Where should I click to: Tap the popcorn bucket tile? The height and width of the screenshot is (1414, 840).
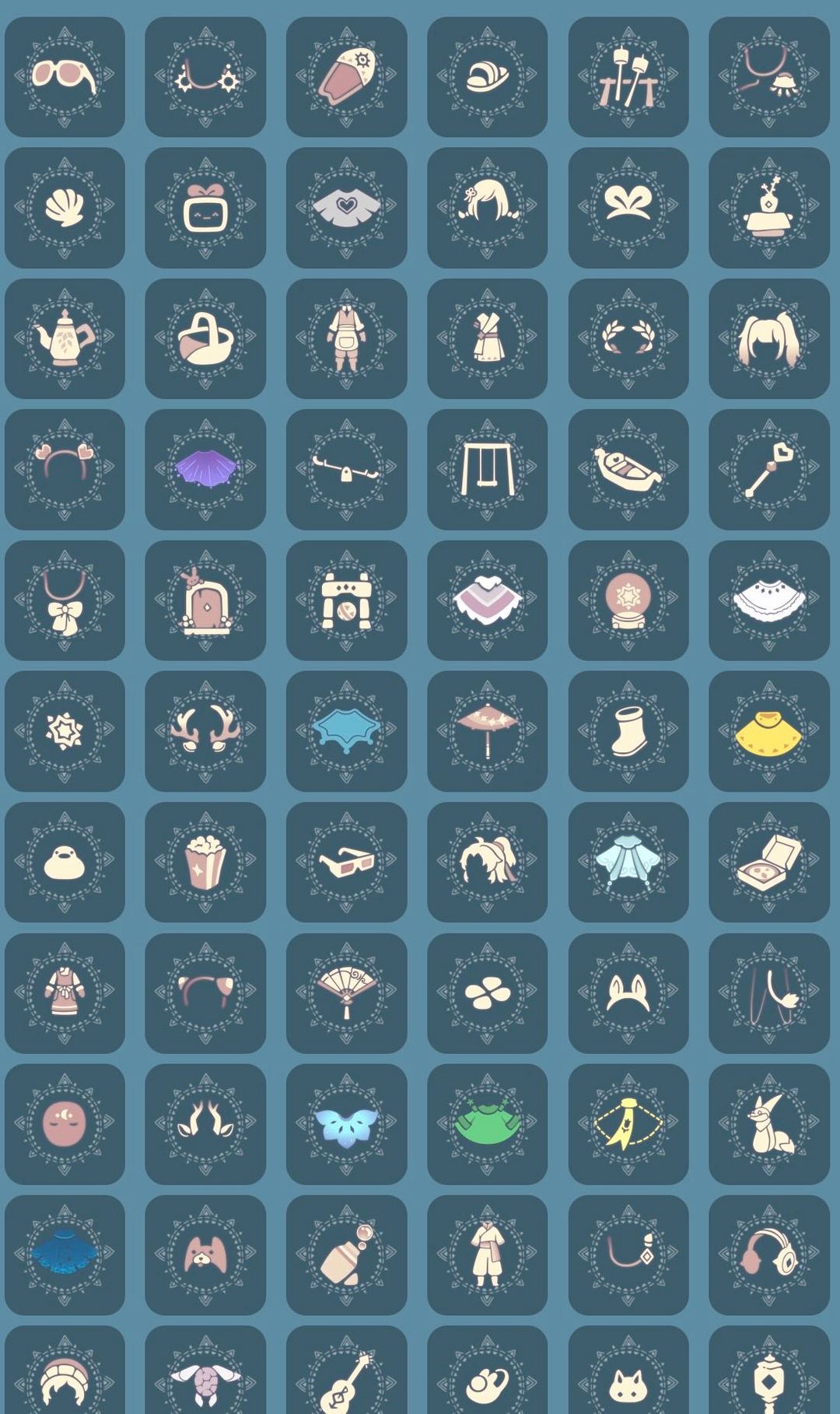coord(205,862)
